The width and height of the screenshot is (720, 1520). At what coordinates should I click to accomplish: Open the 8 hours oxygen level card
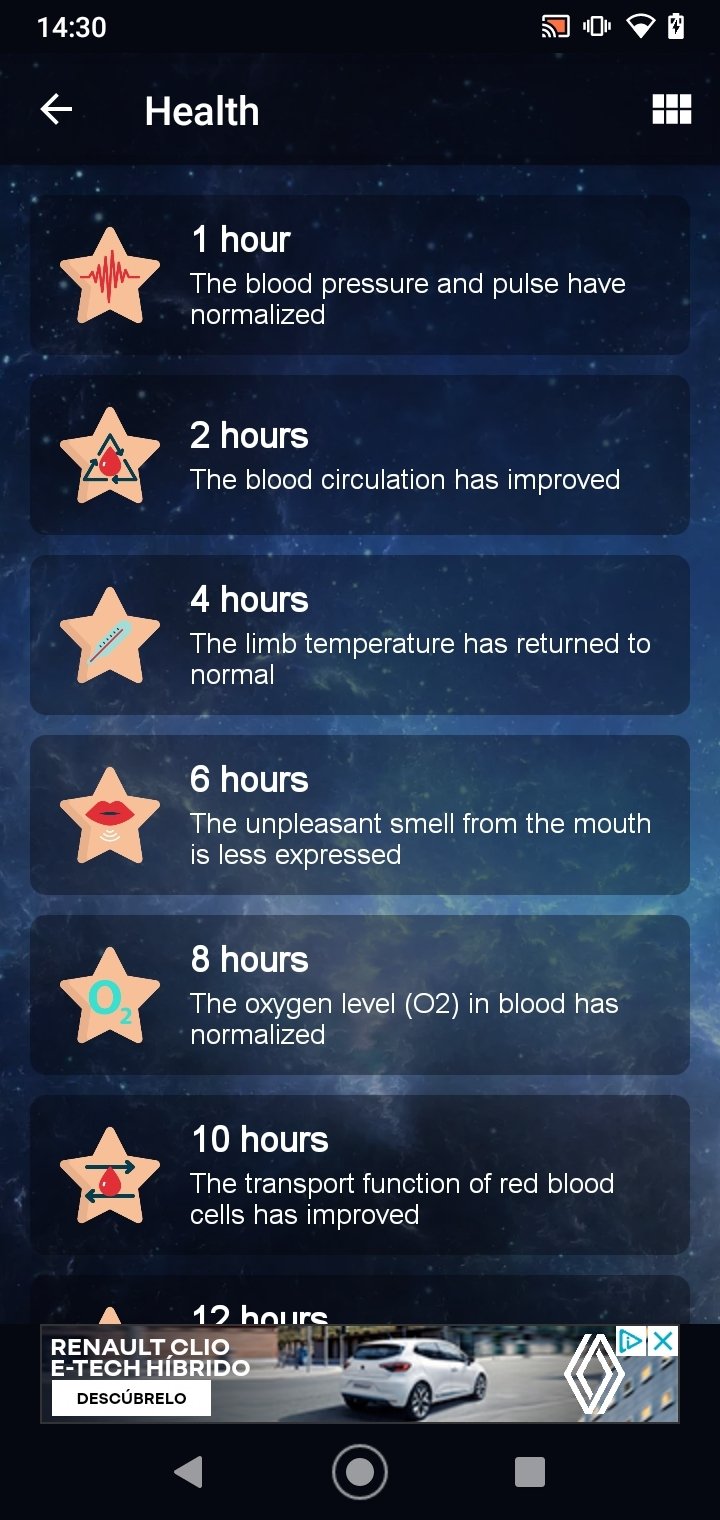(x=360, y=995)
